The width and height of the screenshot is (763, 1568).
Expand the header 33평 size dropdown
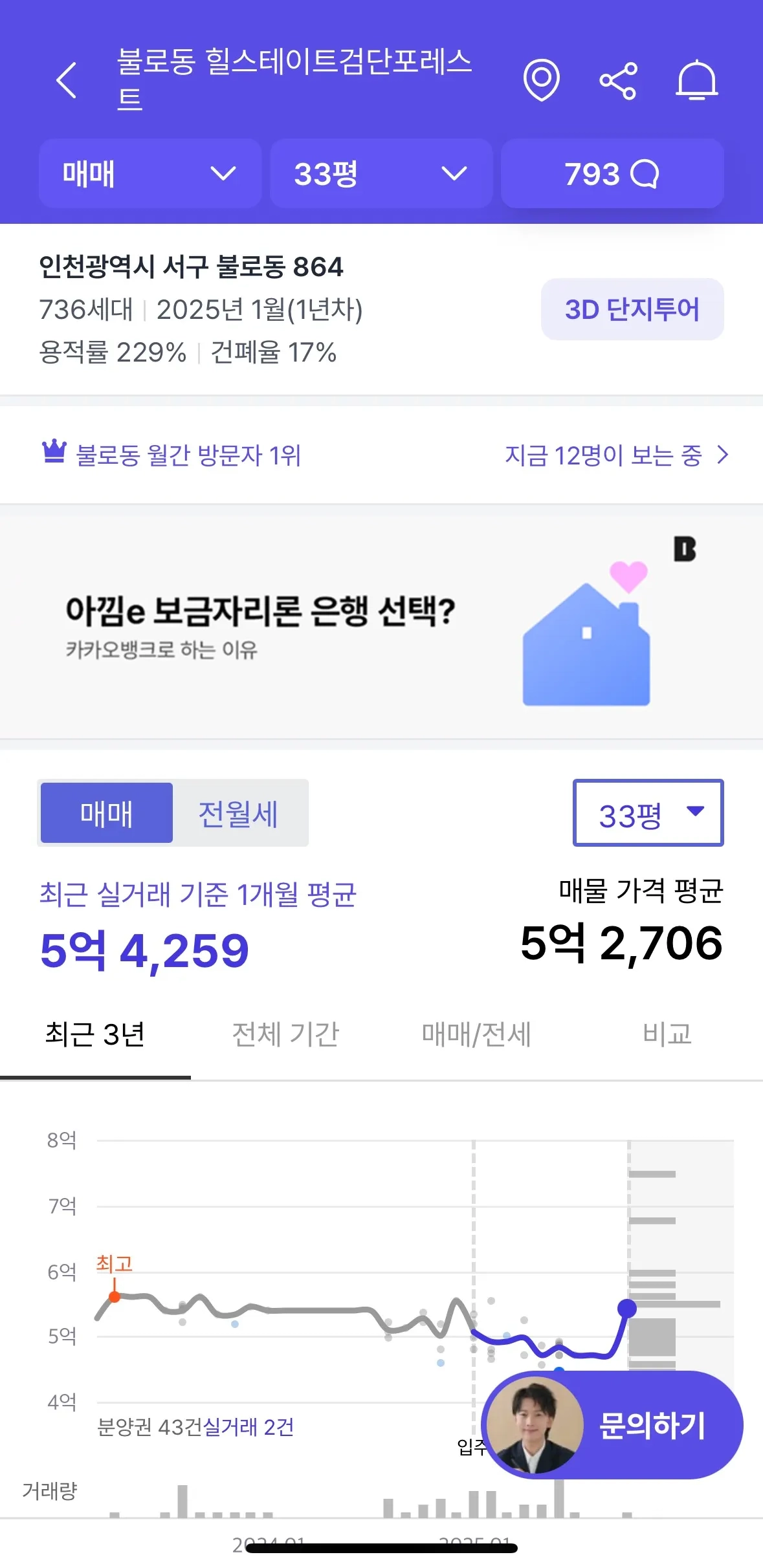tap(381, 173)
